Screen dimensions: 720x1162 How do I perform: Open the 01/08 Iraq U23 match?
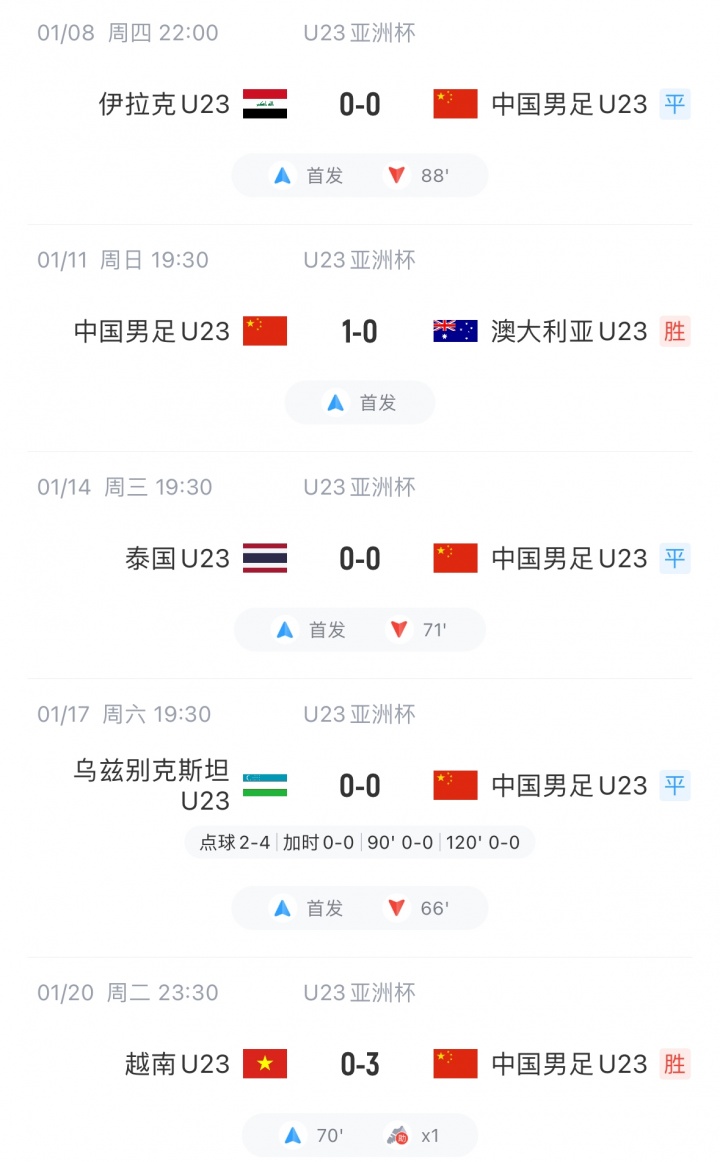pos(360,105)
